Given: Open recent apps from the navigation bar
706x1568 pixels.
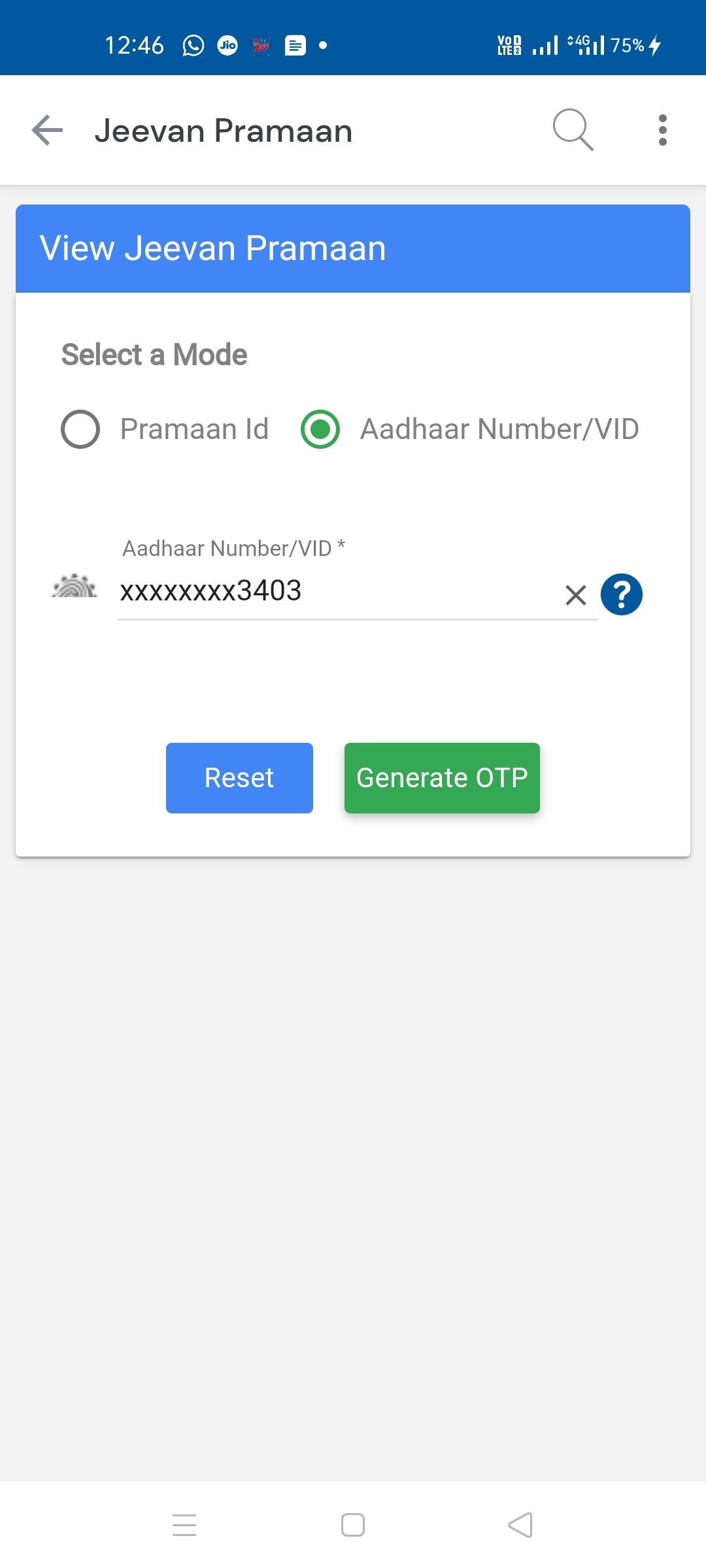Looking at the screenshot, I should tap(184, 1525).
